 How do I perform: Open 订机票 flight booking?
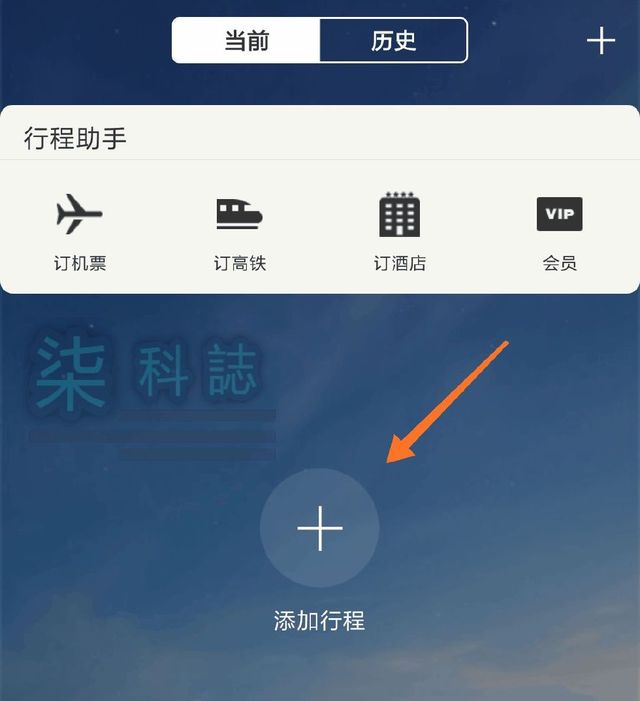80,232
